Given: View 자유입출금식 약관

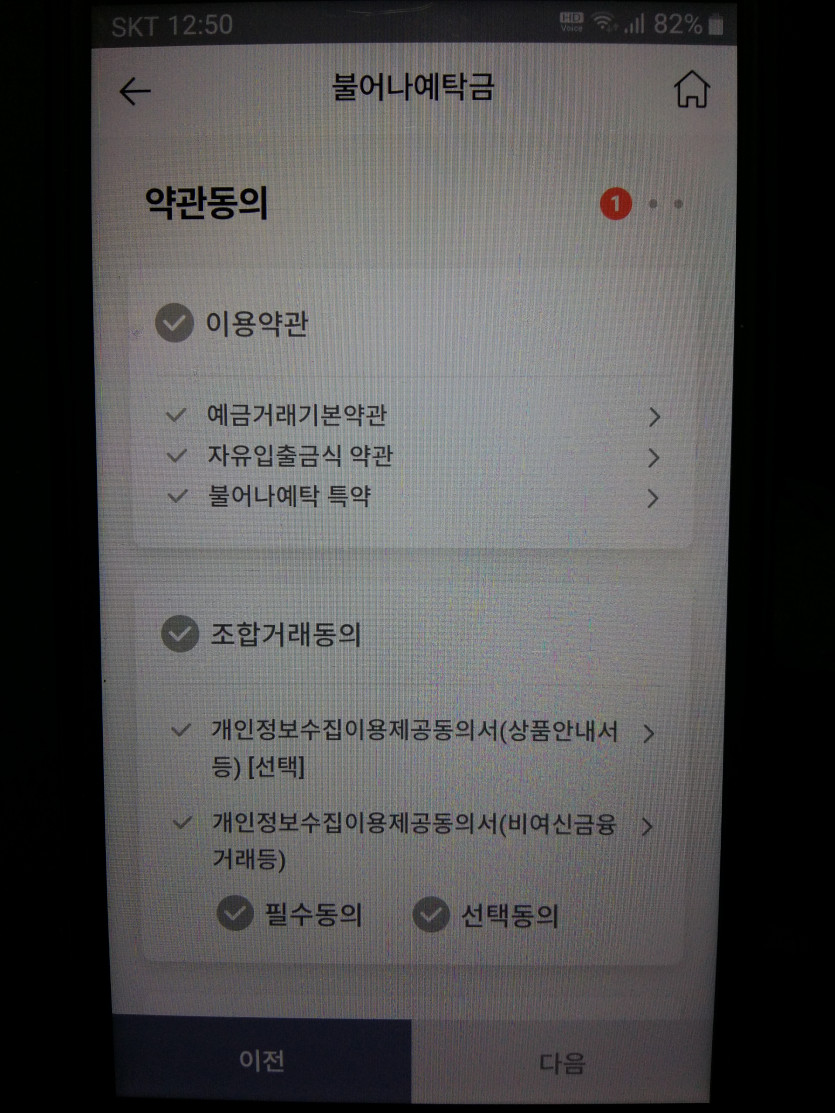Looking at the screenshot, I should 653,458.
